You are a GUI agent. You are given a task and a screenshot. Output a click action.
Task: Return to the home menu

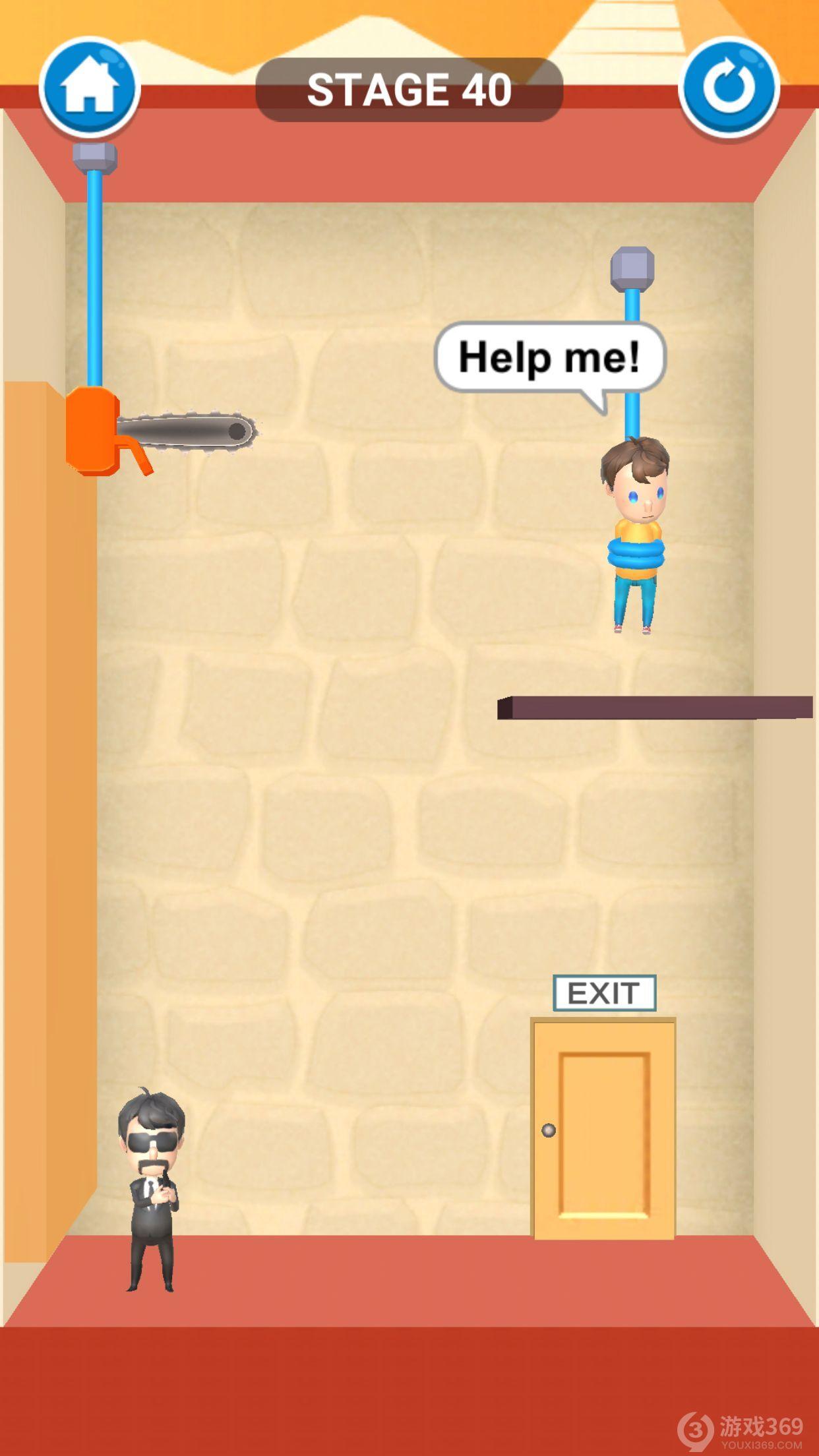pos(89,87)
